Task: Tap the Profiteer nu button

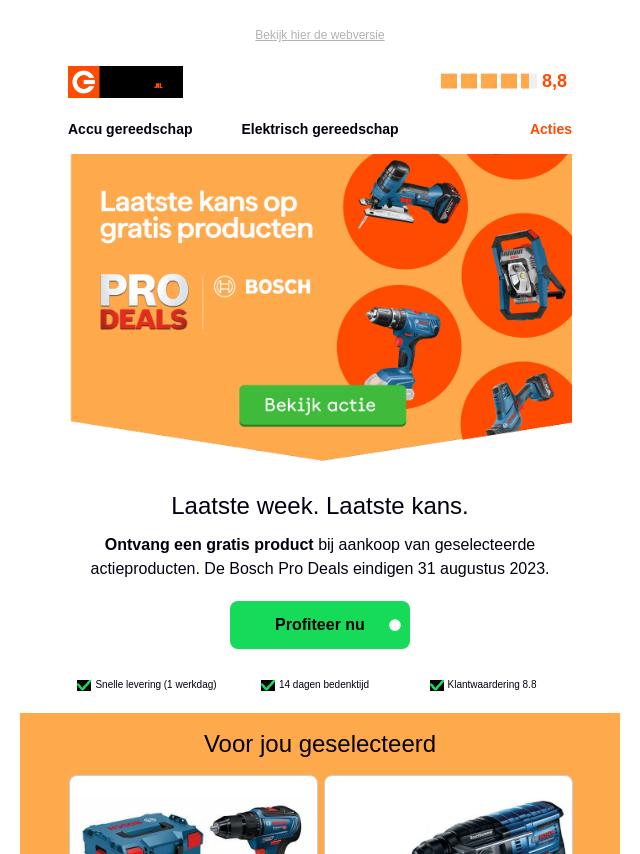Action: pos(319,625)
